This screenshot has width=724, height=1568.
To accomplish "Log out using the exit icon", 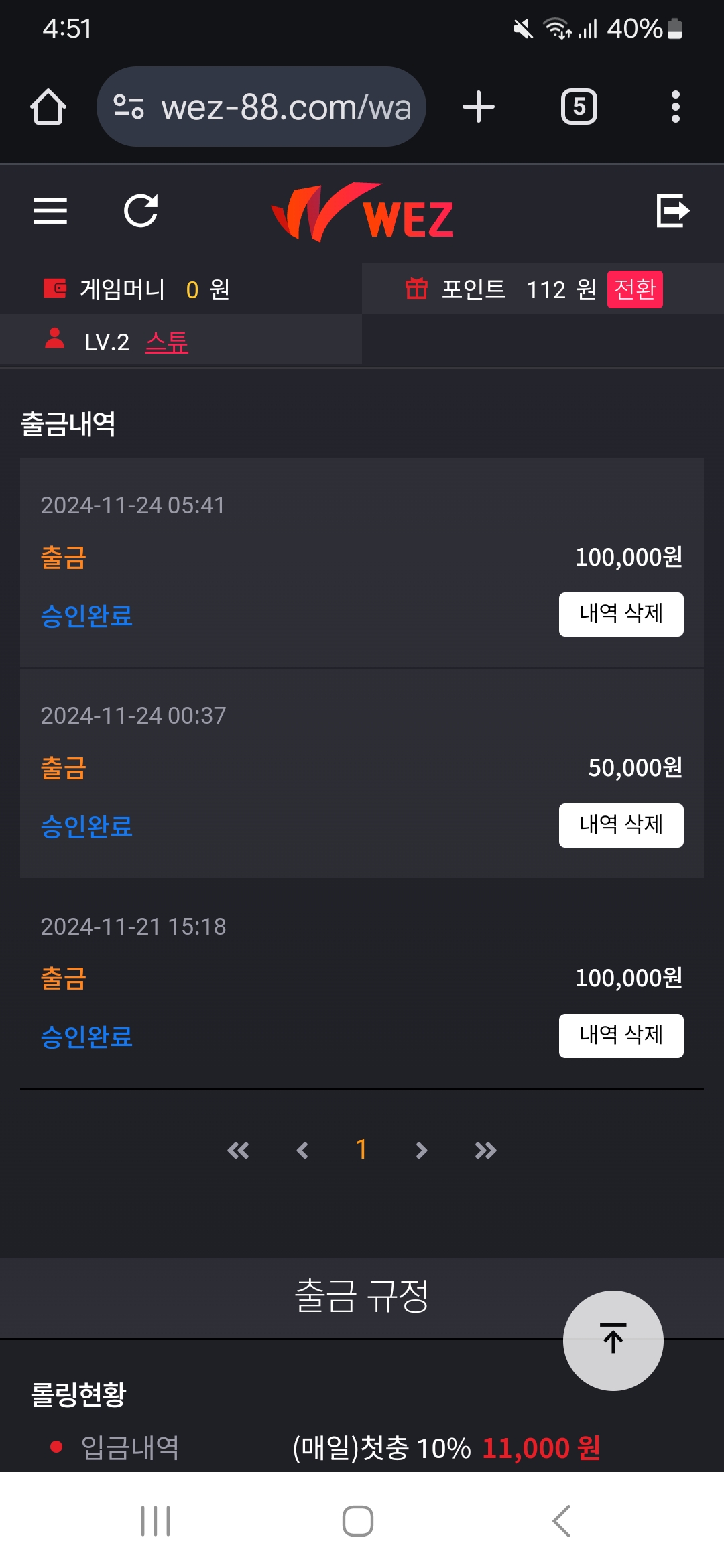I will tap(672, 211).
